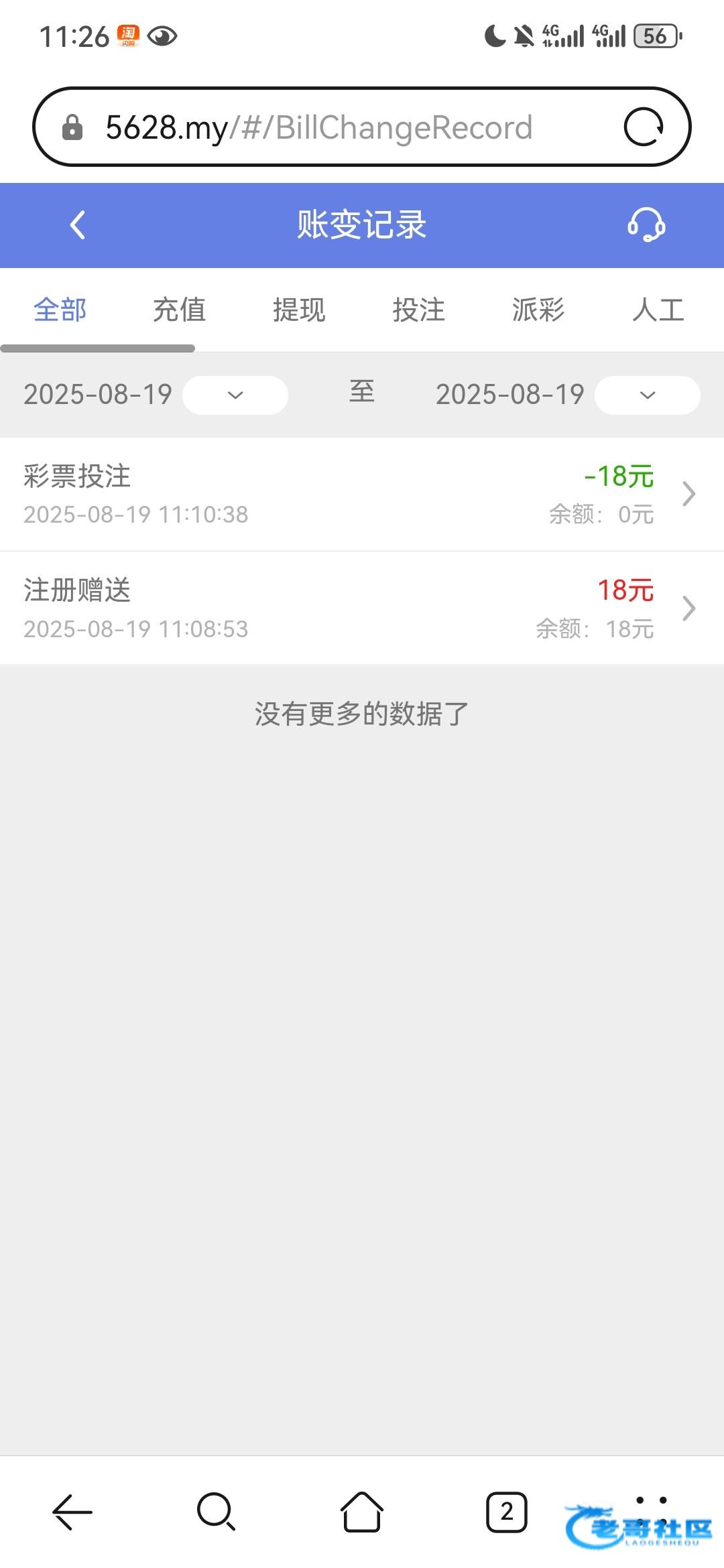Open the browser tabs switcher
724x1568 pixels.
coord(507,1512)
